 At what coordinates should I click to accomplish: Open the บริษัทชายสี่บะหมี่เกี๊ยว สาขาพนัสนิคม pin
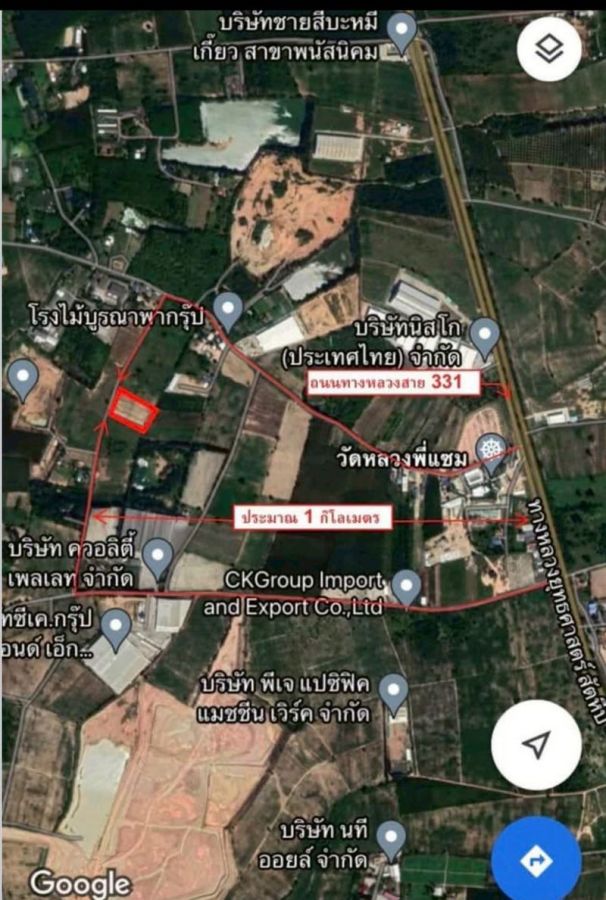click(x=402, y=30)
